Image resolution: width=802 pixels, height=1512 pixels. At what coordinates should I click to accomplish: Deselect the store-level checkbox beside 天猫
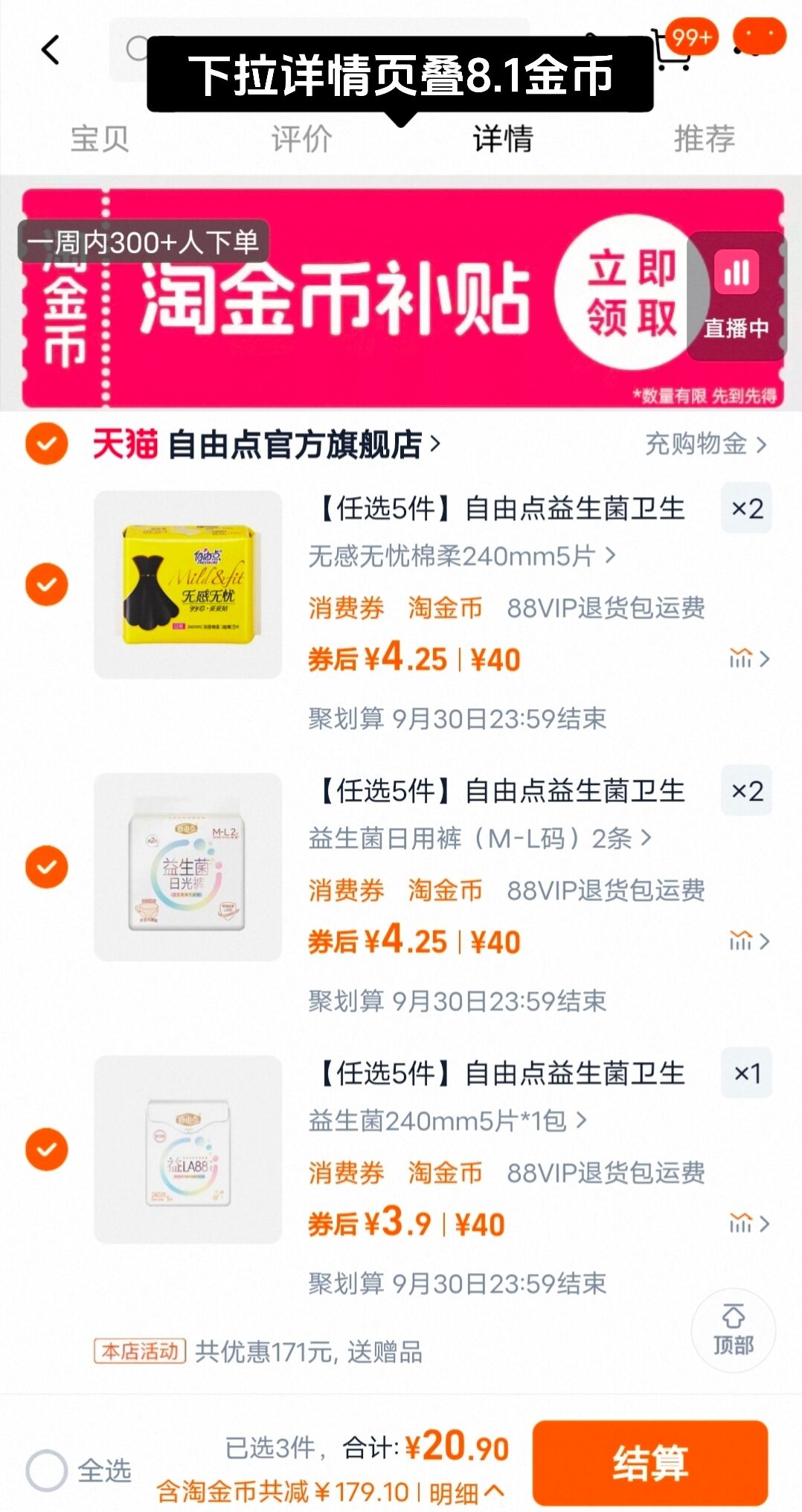coord(46,443)
